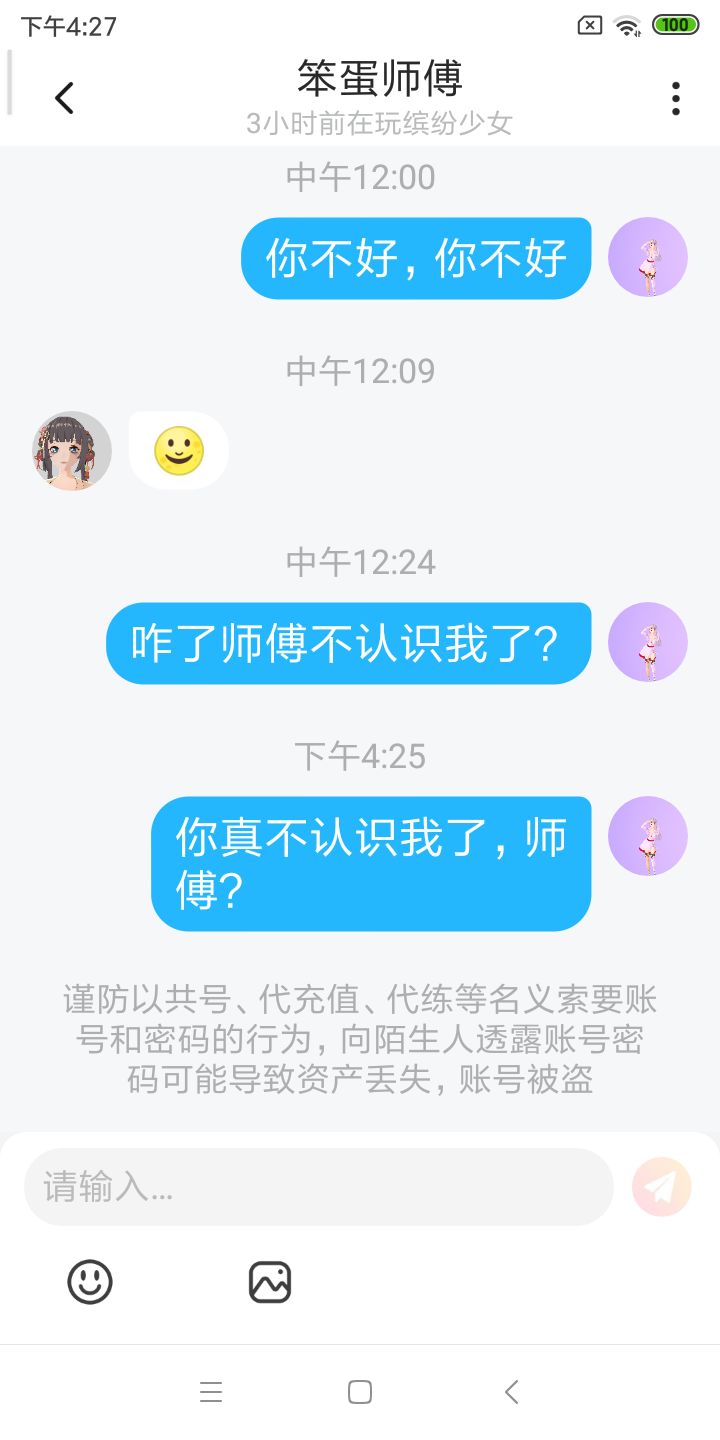Open the system recent apps menu

click(211, 1392)
